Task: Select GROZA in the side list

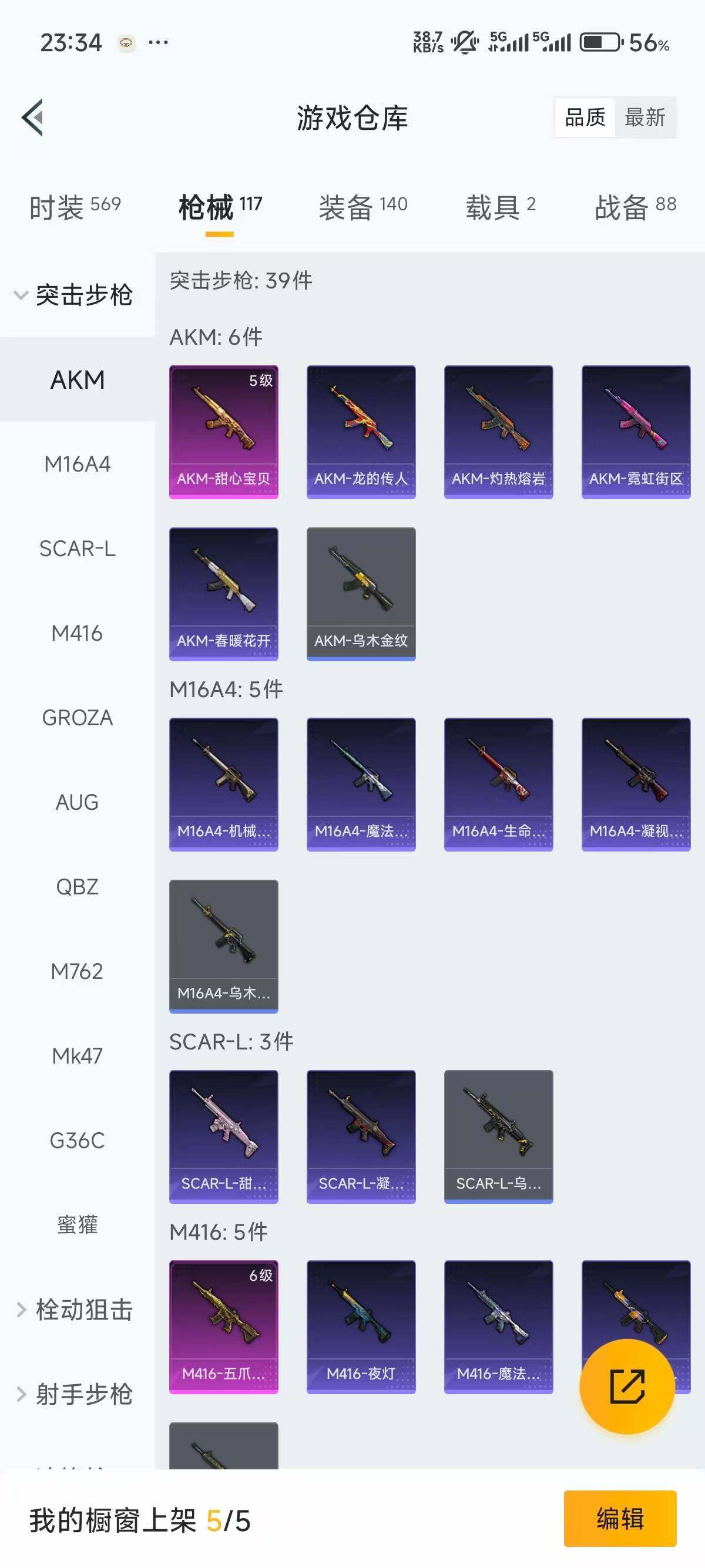Action: click(x=78, y=718)
